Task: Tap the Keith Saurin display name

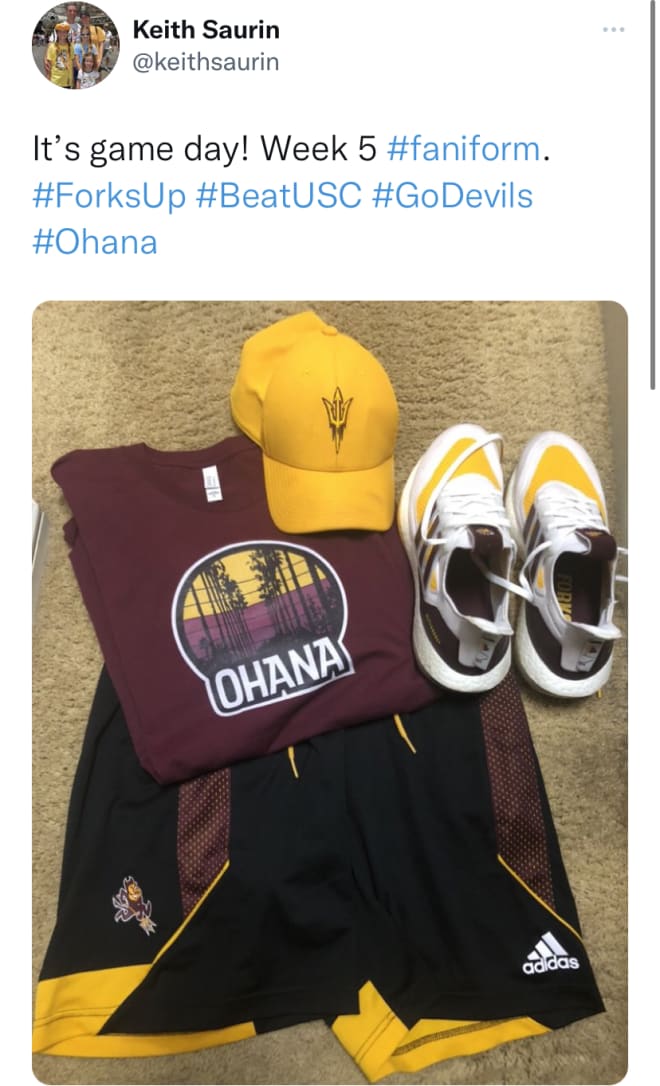Action: [x=206, y=30]
